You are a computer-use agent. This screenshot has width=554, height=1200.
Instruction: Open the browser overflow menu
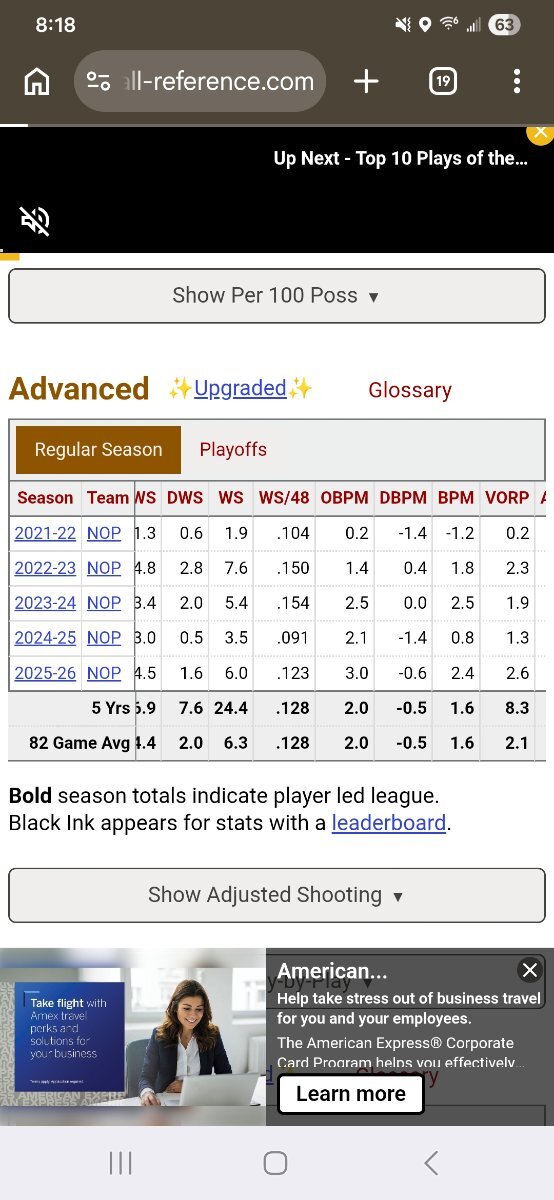tap(516, 81)
